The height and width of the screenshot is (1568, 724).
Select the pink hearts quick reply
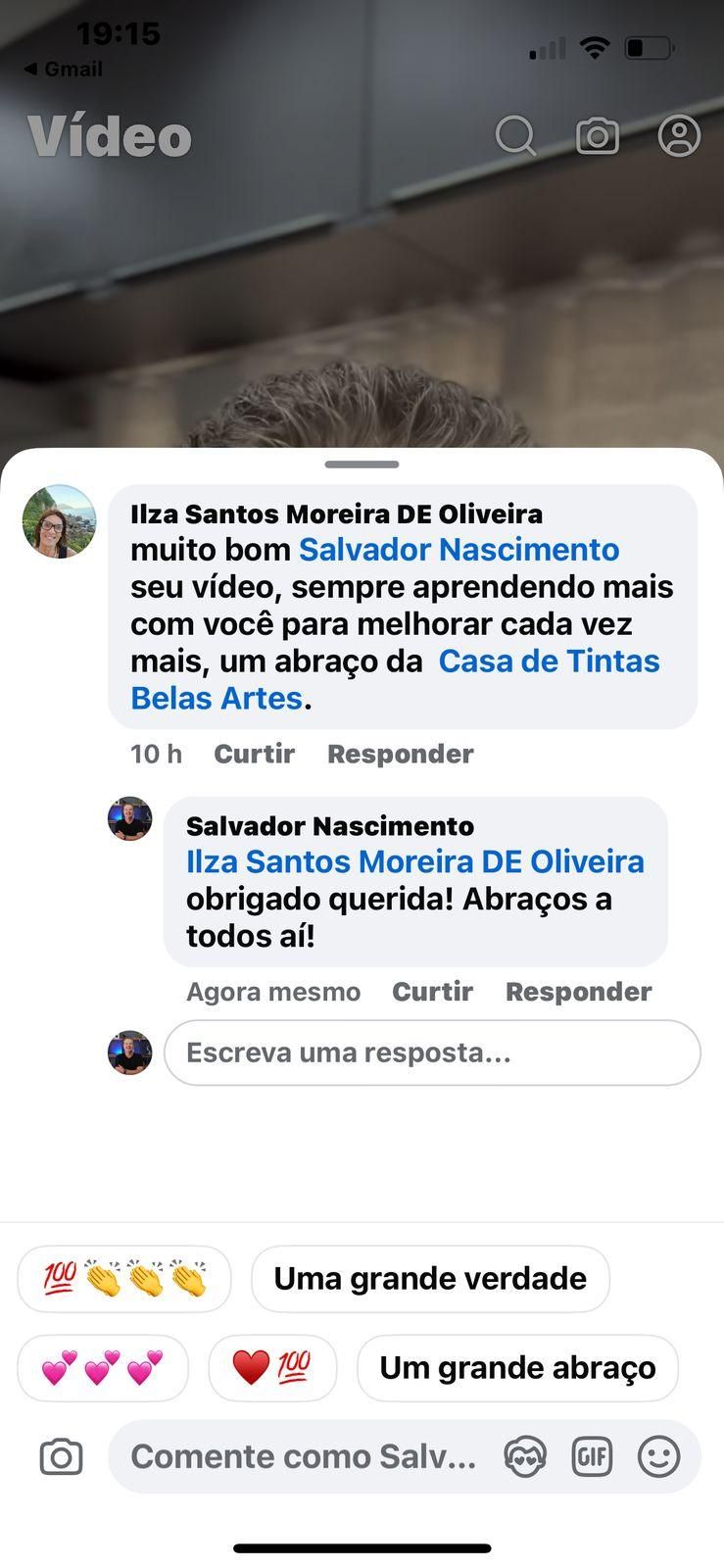click(x=102, y=1367)
